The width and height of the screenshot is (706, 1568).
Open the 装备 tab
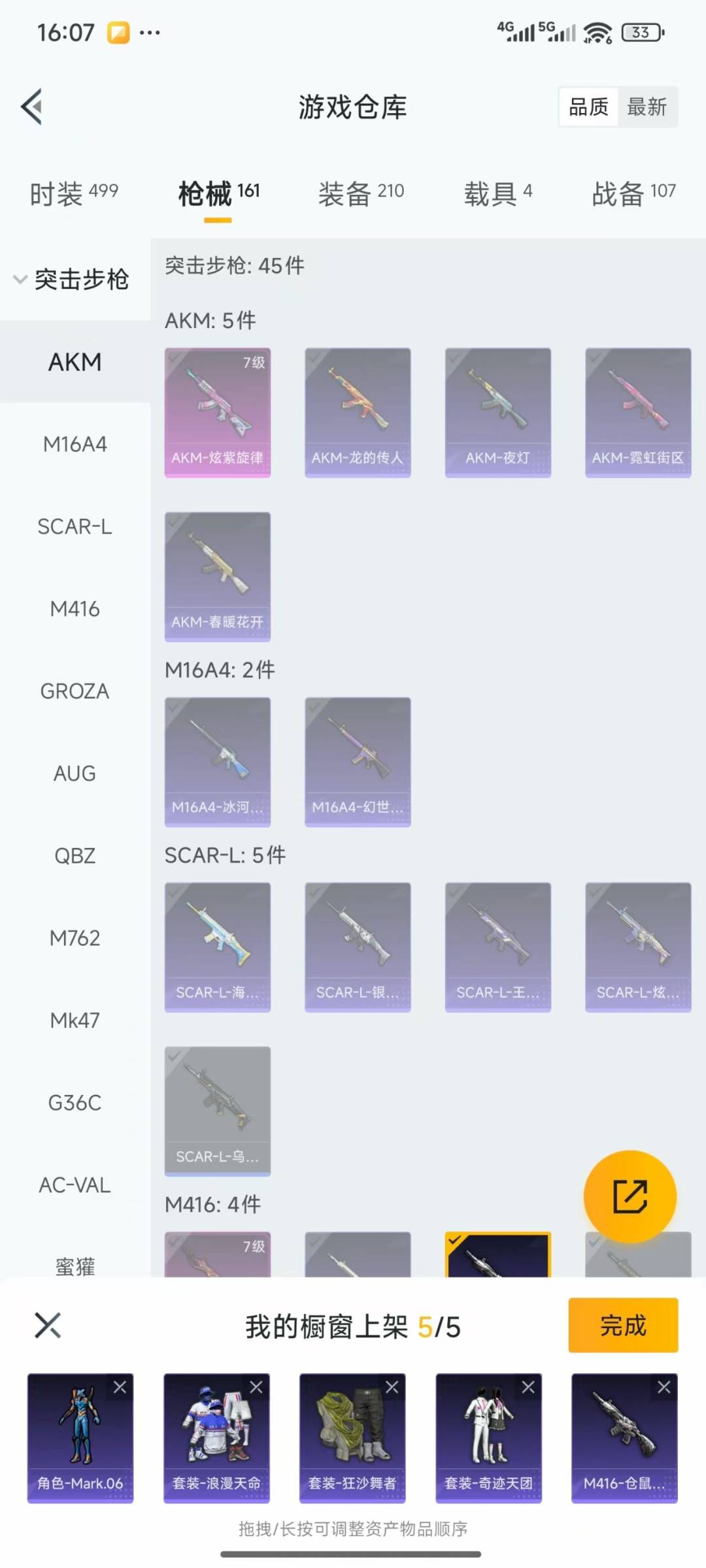coord(361,193)
